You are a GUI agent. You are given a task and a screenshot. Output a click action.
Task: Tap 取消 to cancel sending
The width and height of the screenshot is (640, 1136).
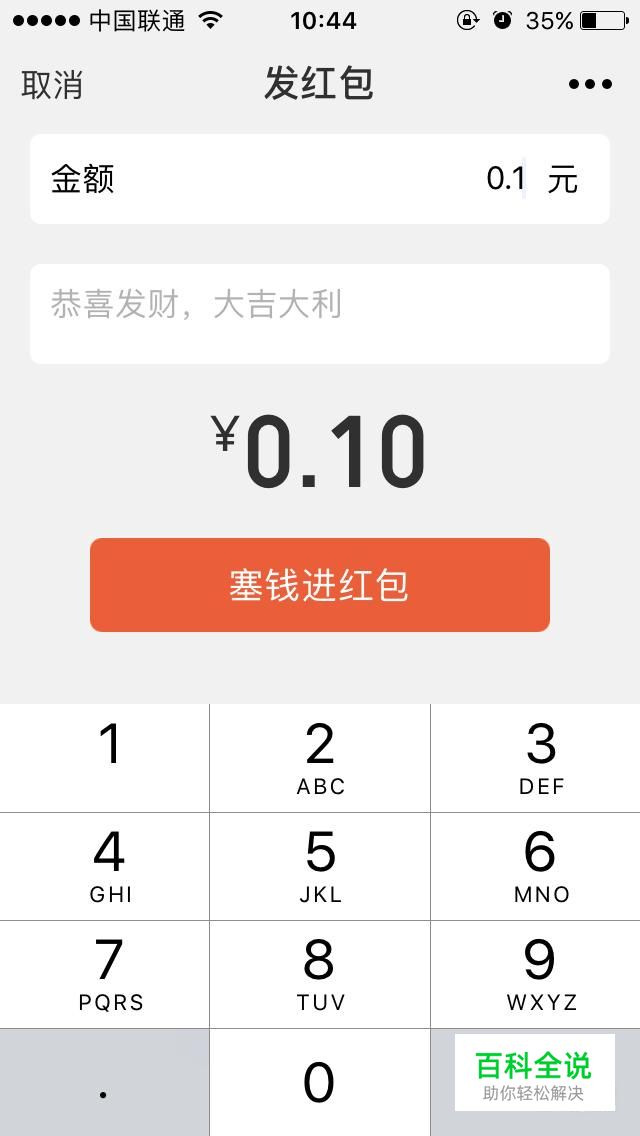click(52, 85)
